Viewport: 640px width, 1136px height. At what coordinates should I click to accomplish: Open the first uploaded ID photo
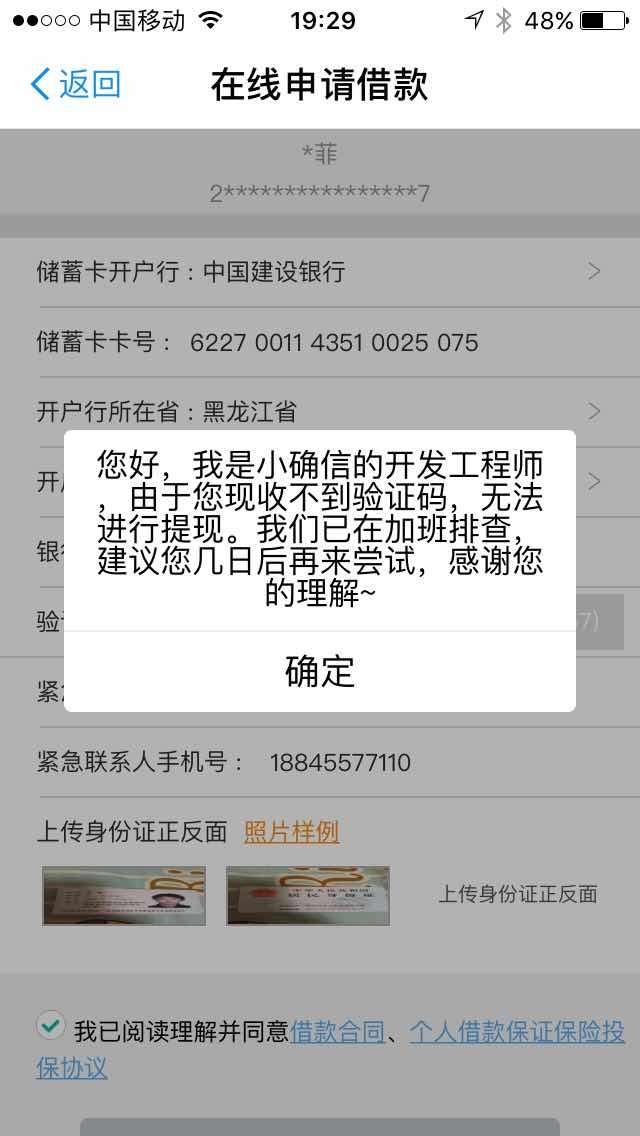124,895
